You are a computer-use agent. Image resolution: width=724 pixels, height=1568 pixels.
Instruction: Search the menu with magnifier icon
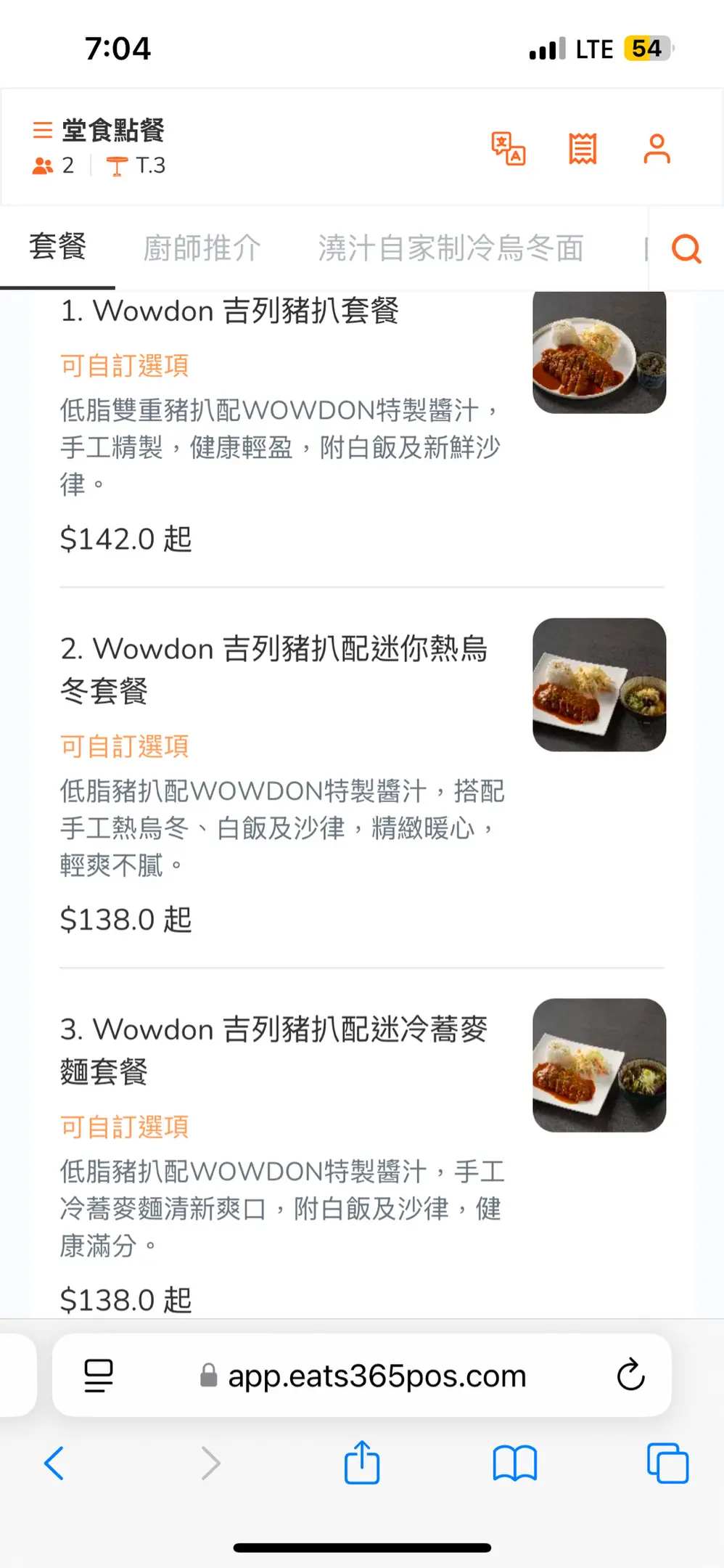[x=686, y=249]
